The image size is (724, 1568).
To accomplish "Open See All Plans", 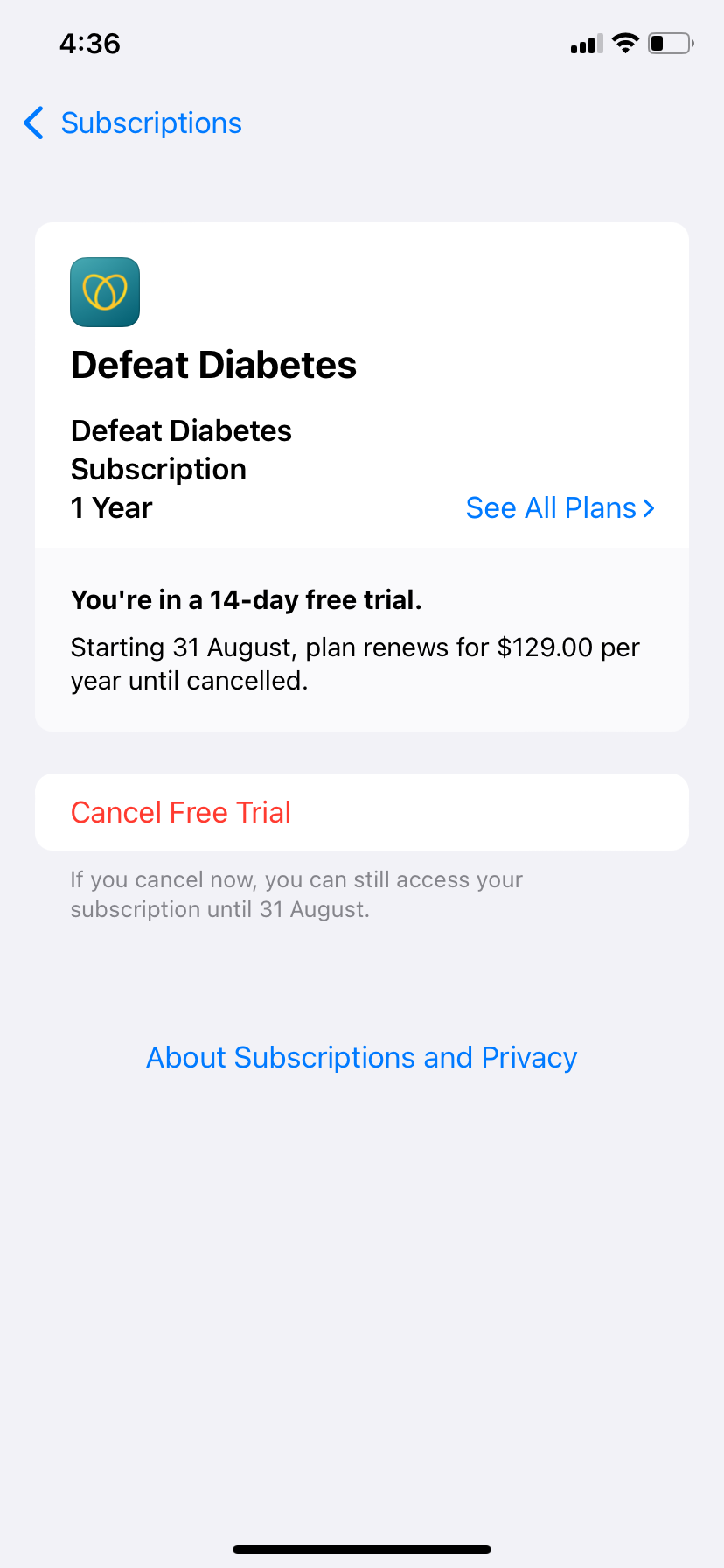I will [x=560, y=508].
